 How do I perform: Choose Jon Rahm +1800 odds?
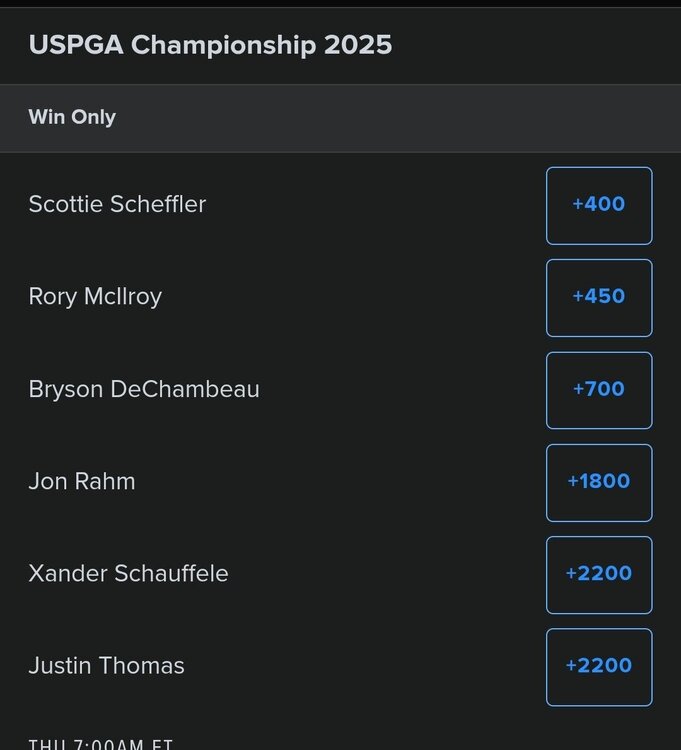[x=599, y=482]
